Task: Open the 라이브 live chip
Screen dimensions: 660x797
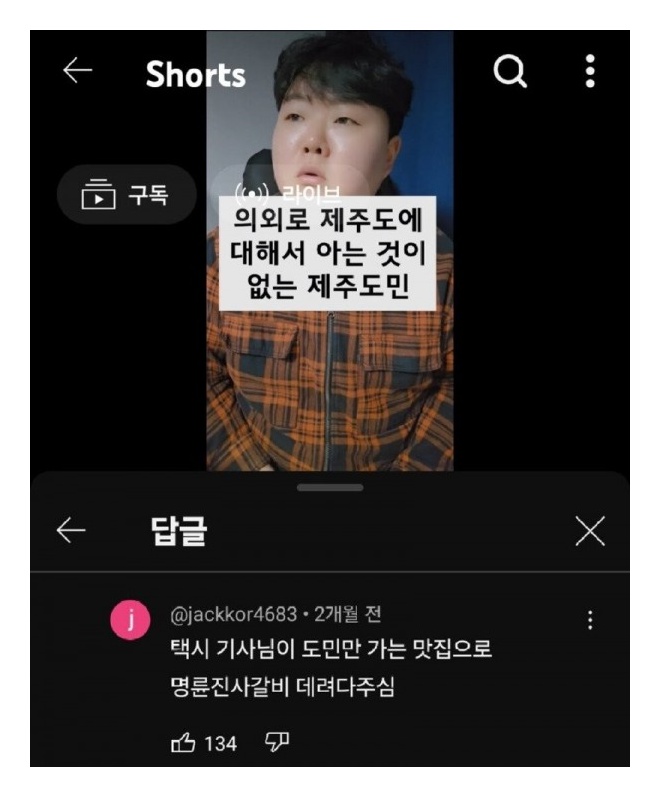Action: pos(287,193)
